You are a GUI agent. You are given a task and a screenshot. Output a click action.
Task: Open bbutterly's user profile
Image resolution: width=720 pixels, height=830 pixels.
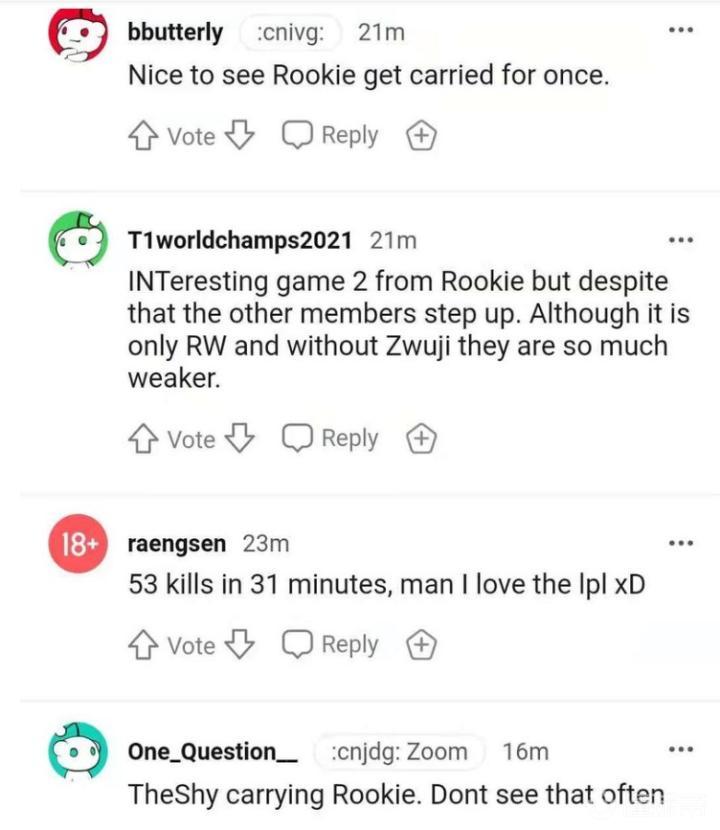pyautogui.click(x=175, y=32)
